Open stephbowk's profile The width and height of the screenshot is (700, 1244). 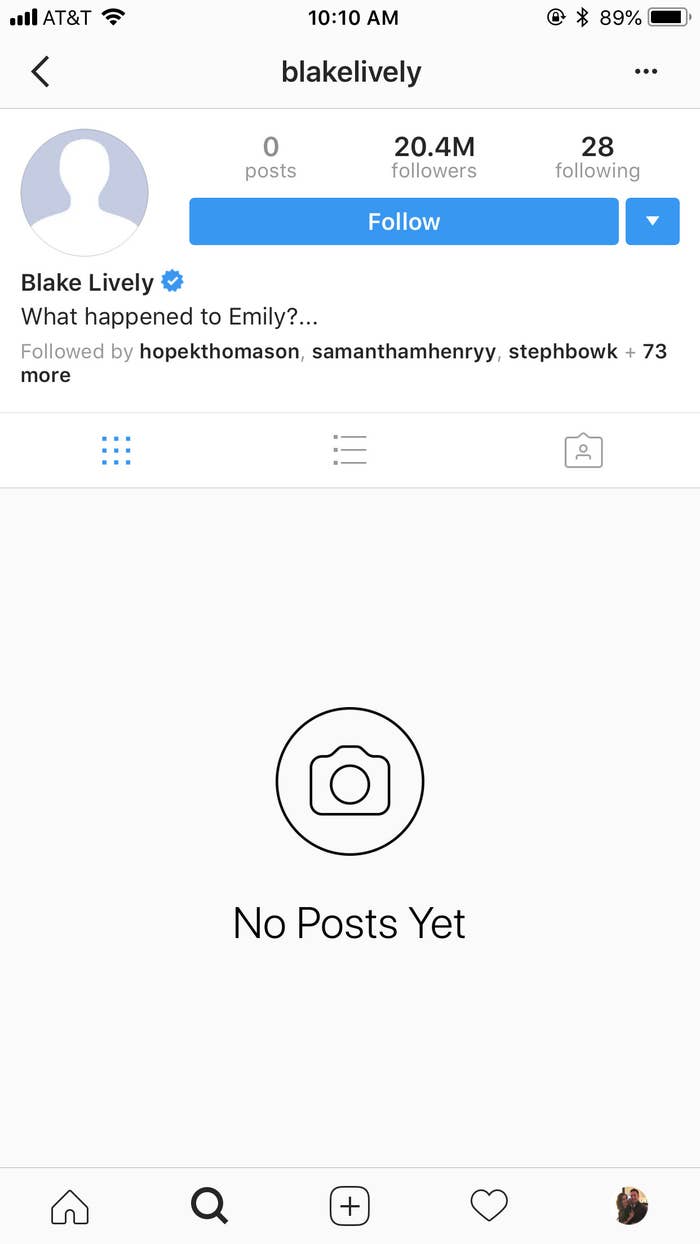tap(563, 352)
